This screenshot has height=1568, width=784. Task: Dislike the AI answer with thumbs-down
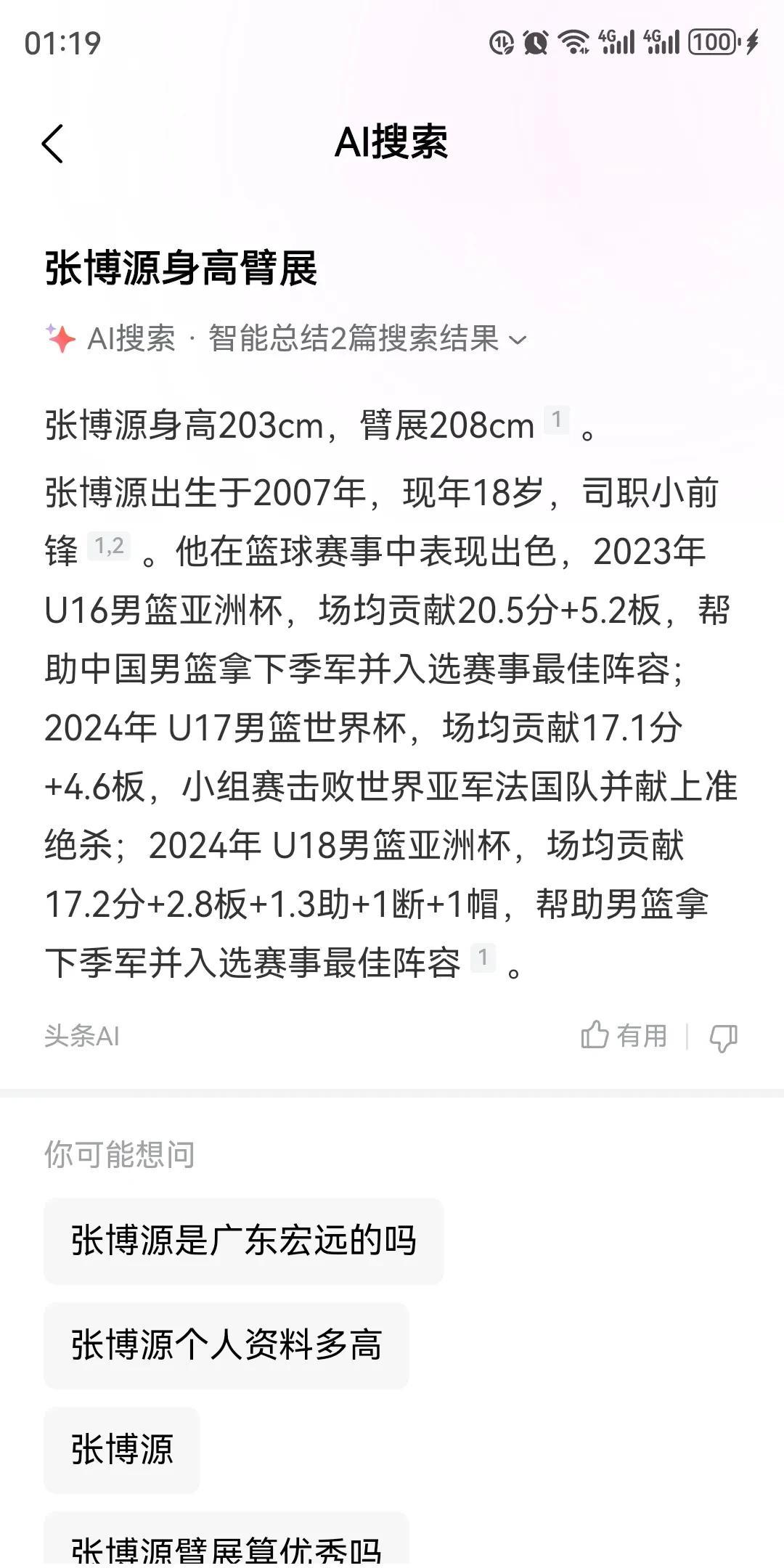(x=723, y=1037)
